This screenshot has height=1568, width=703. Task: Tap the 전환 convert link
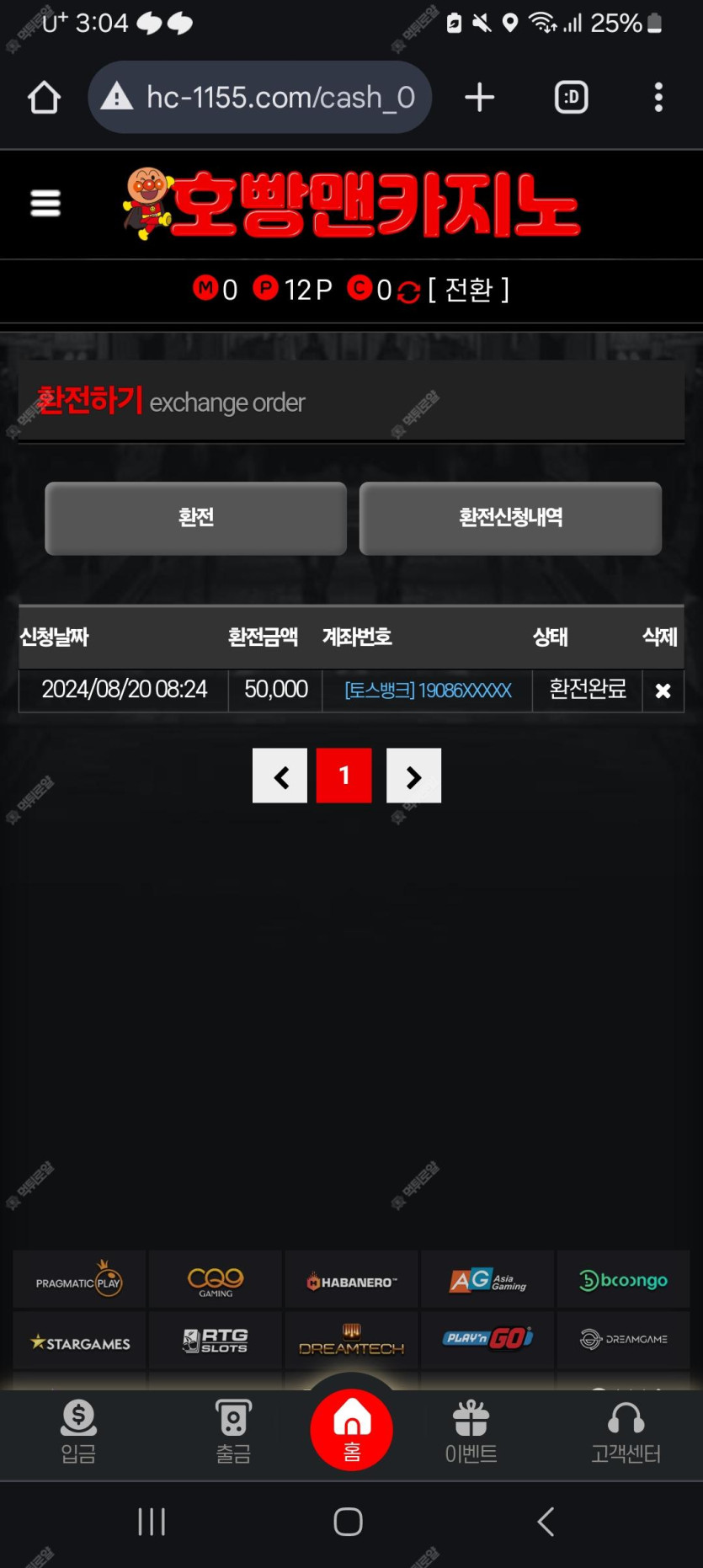468,290
